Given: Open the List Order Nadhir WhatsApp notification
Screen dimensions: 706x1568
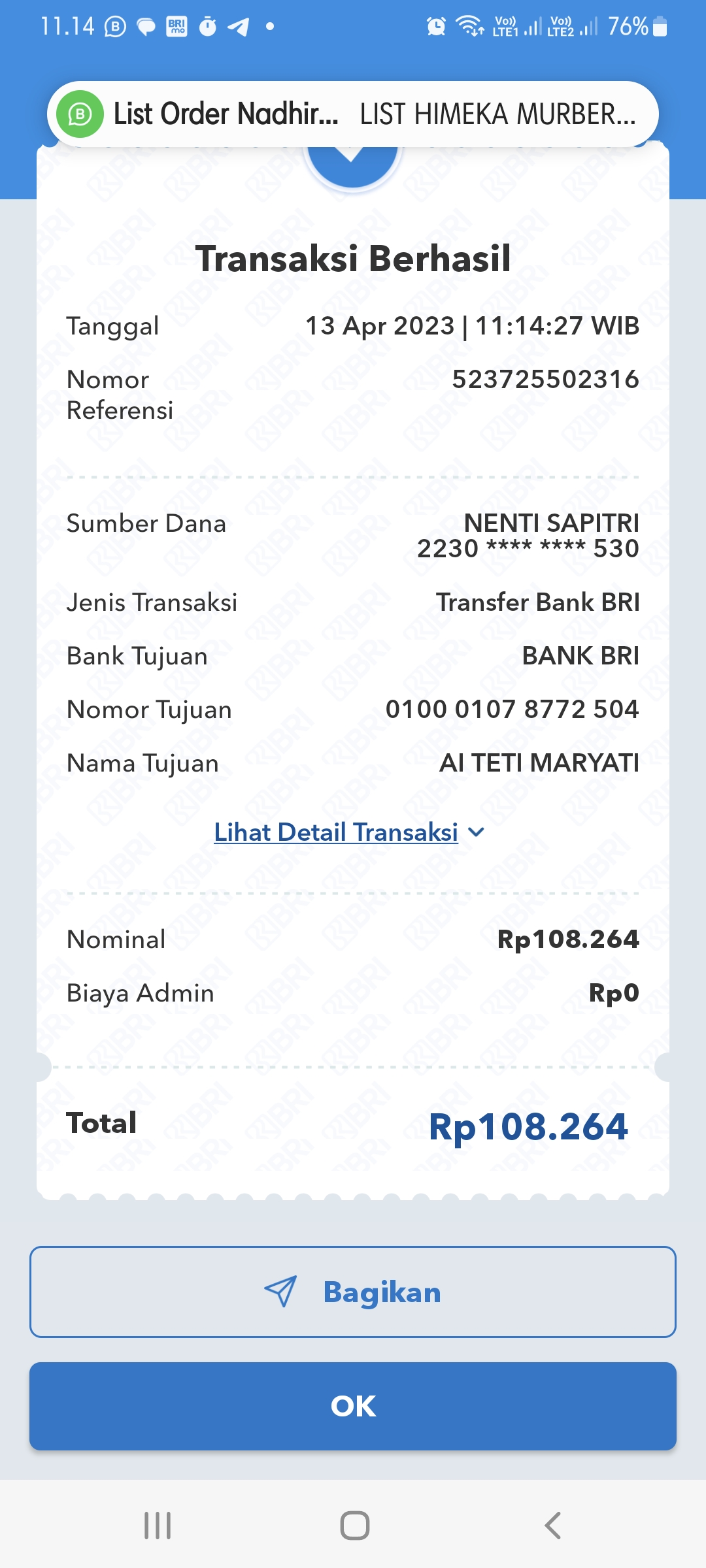Looking at the screenshot, I should pos(353,114).
